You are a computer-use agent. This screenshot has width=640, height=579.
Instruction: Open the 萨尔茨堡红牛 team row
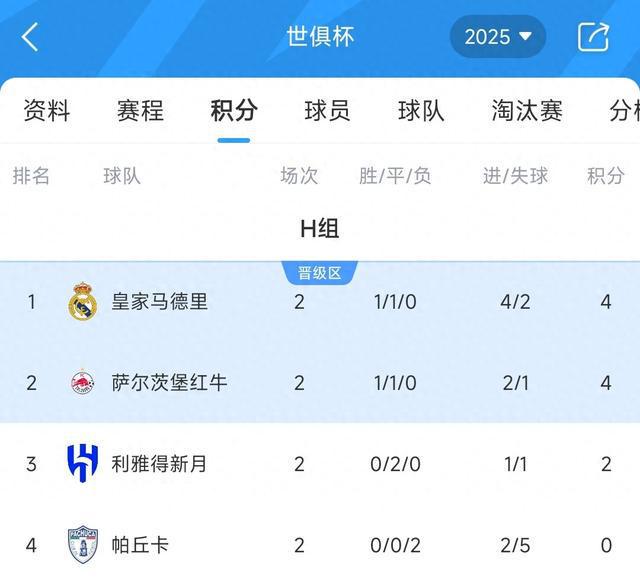[x=169, y=383]
